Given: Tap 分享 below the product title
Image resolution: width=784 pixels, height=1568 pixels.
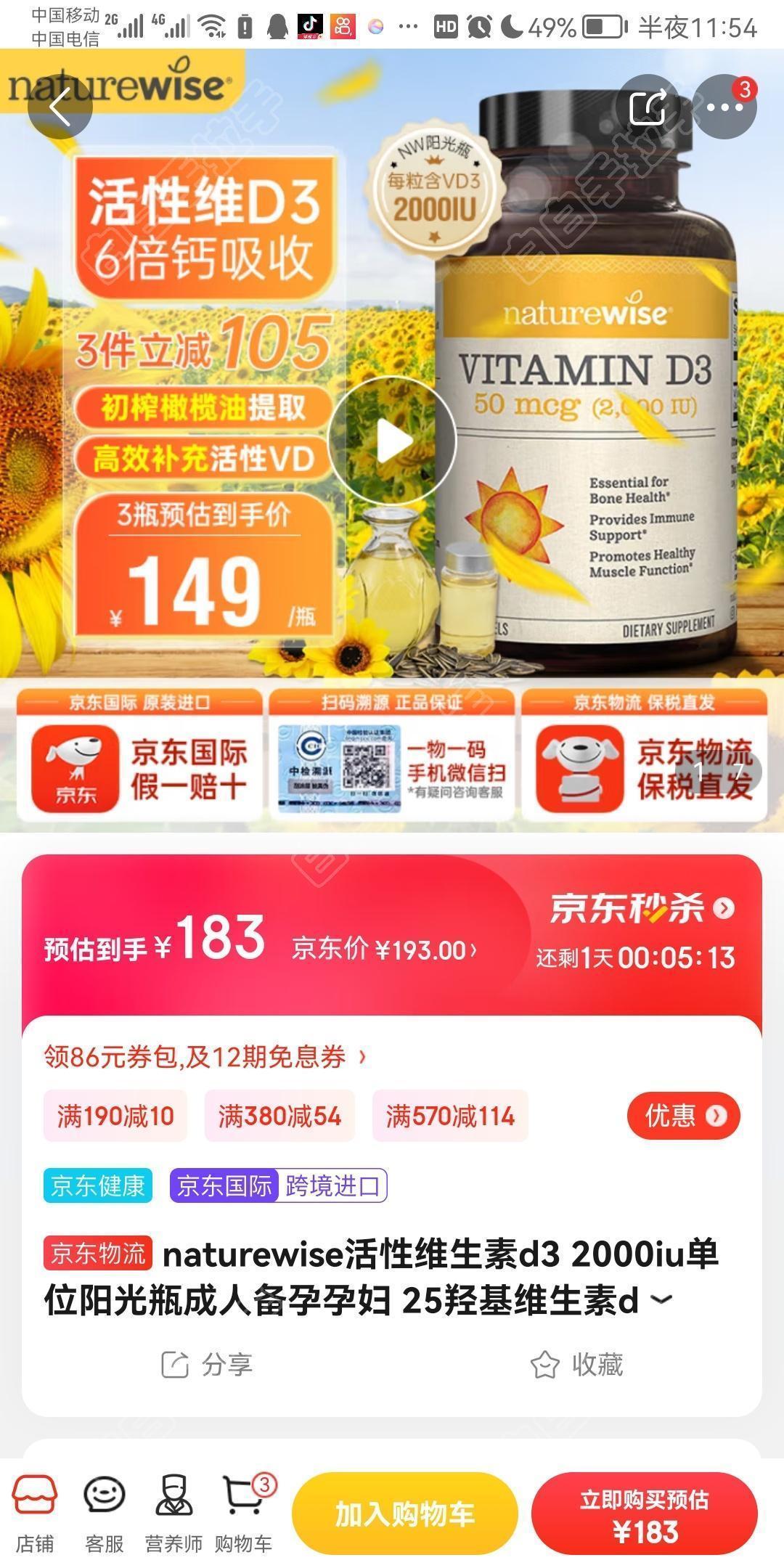Looking at the screenshot, I should 207,1365.
